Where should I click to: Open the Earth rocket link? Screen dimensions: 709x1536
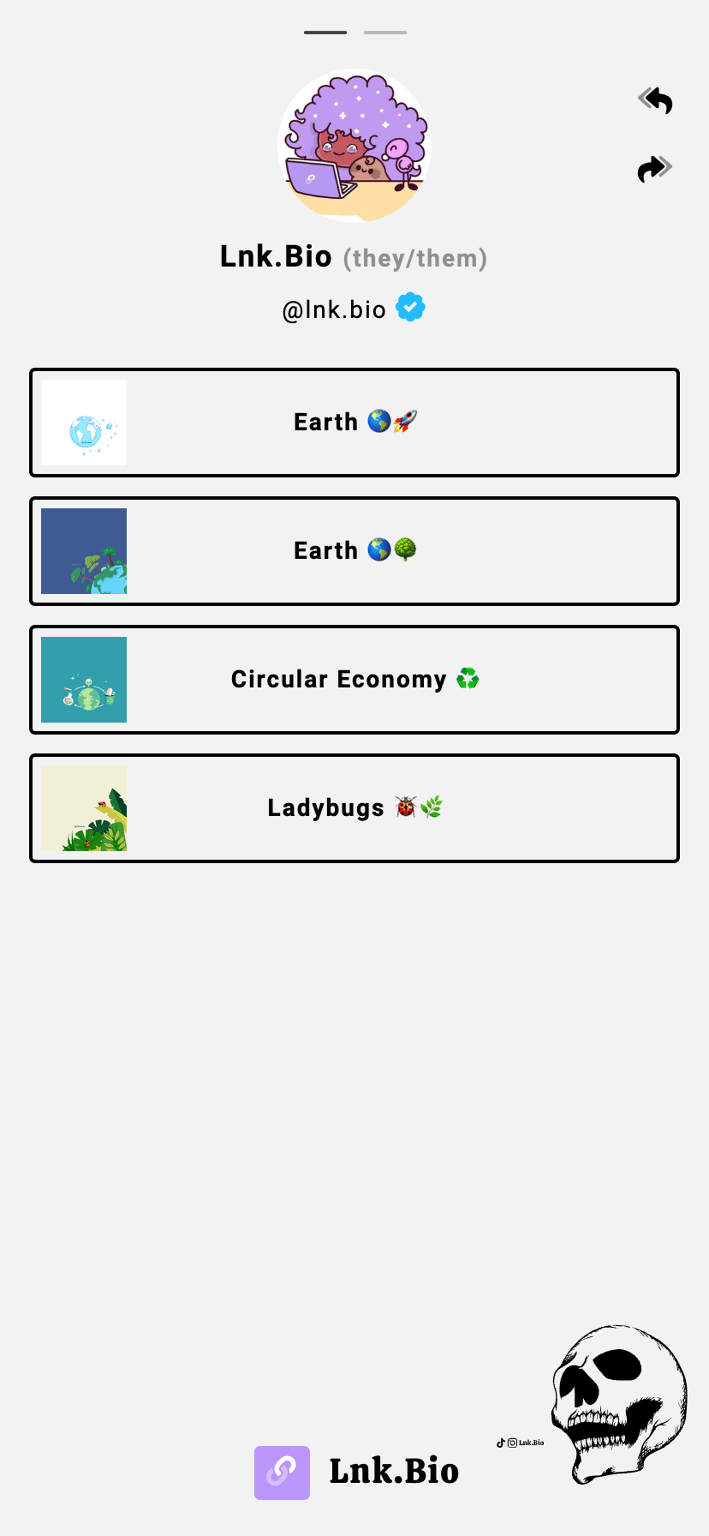coord(354,422)
